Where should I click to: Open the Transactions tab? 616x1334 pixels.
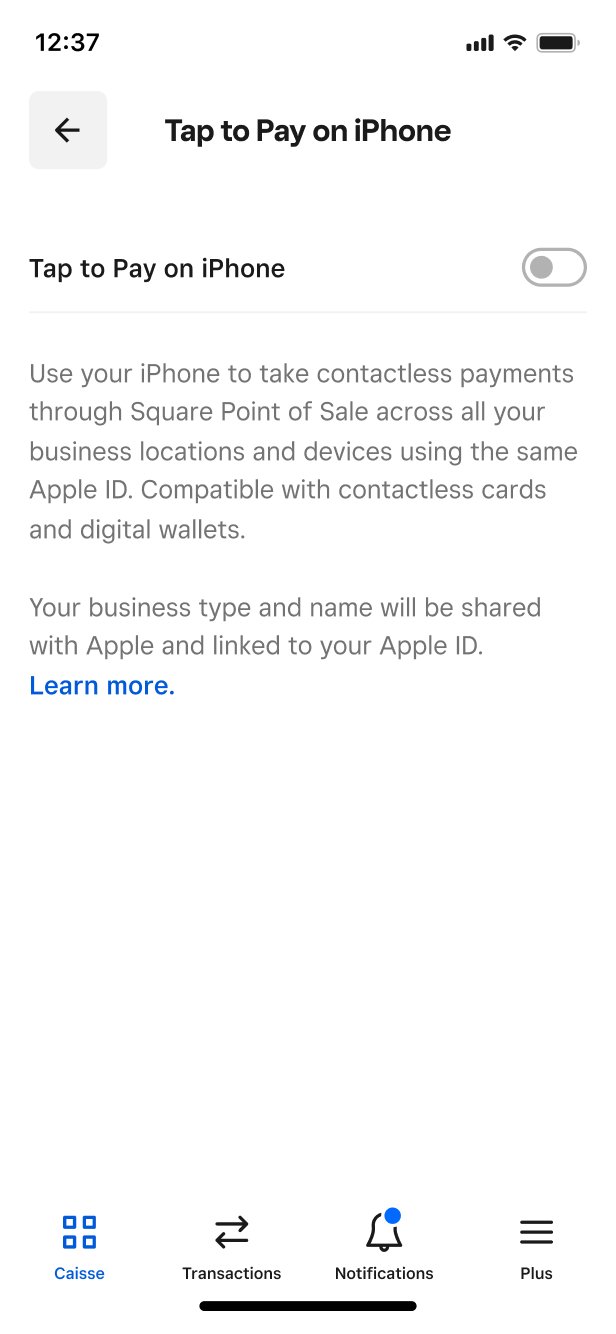[x=231, y=1245]
